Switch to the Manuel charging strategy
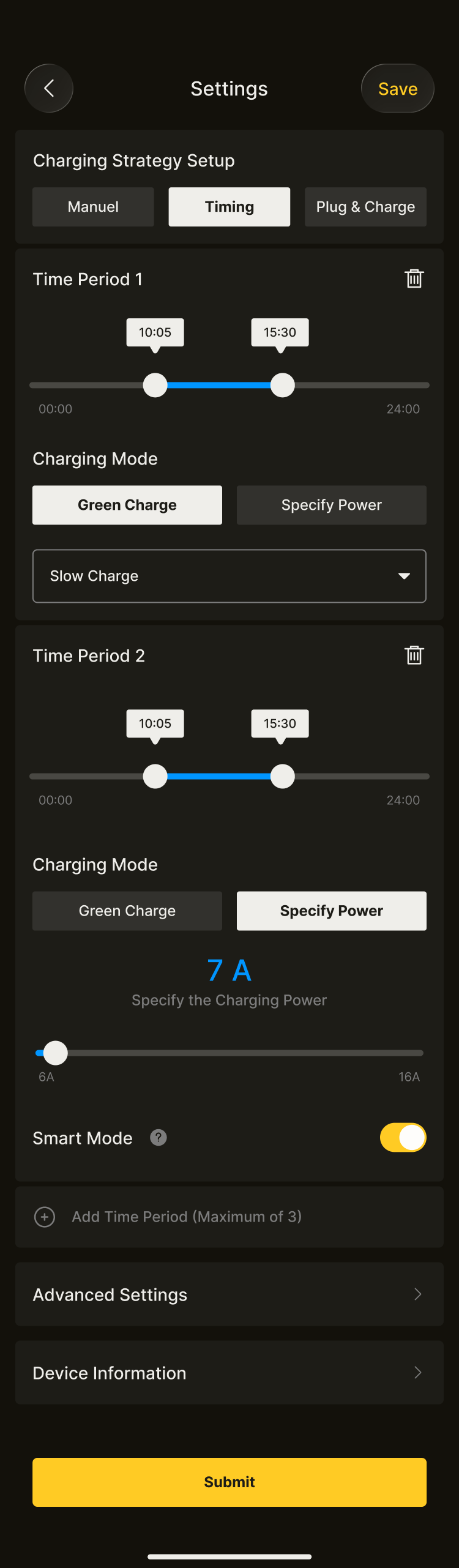459x1568 pixels. 93,207
